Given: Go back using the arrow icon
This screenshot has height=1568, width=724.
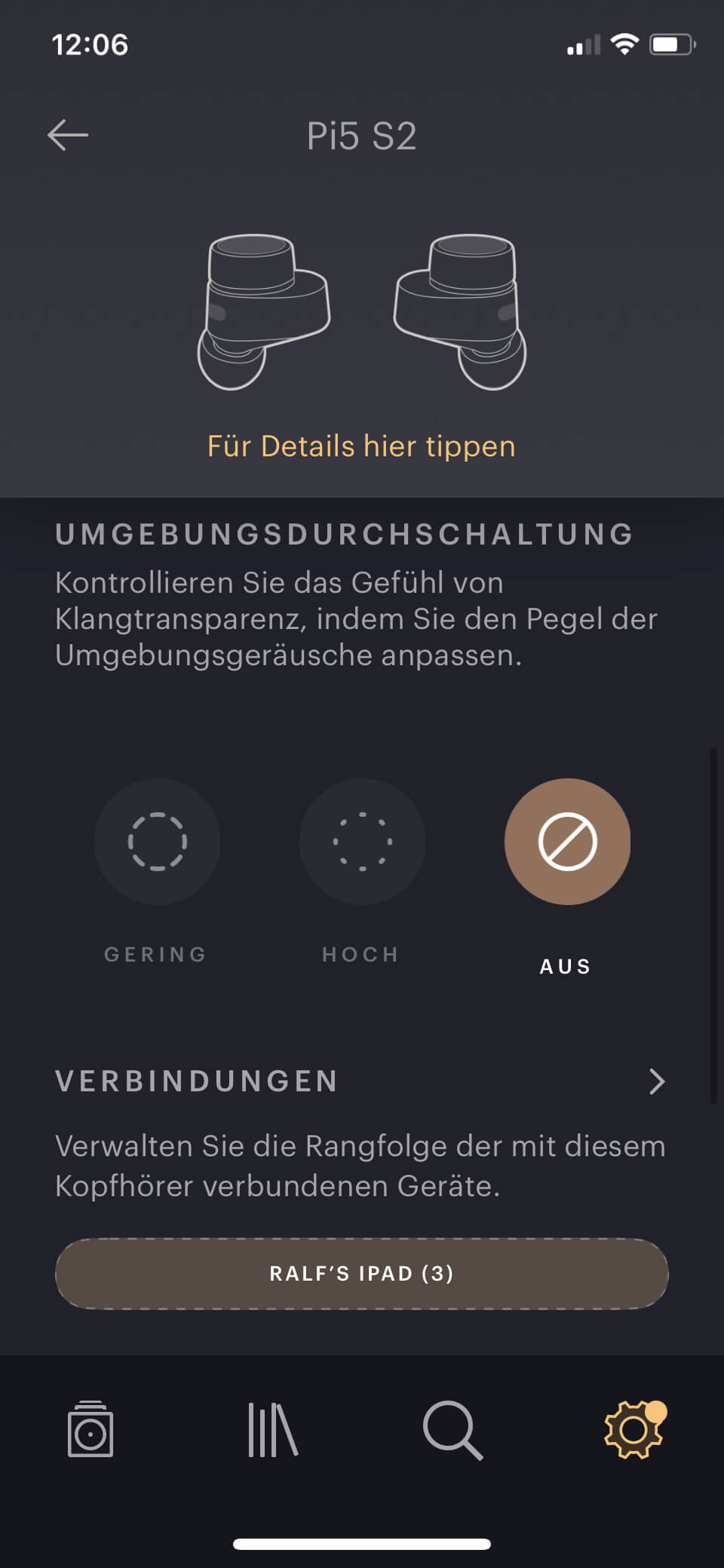Looking at the screenshot, I should tap(68, 136).
